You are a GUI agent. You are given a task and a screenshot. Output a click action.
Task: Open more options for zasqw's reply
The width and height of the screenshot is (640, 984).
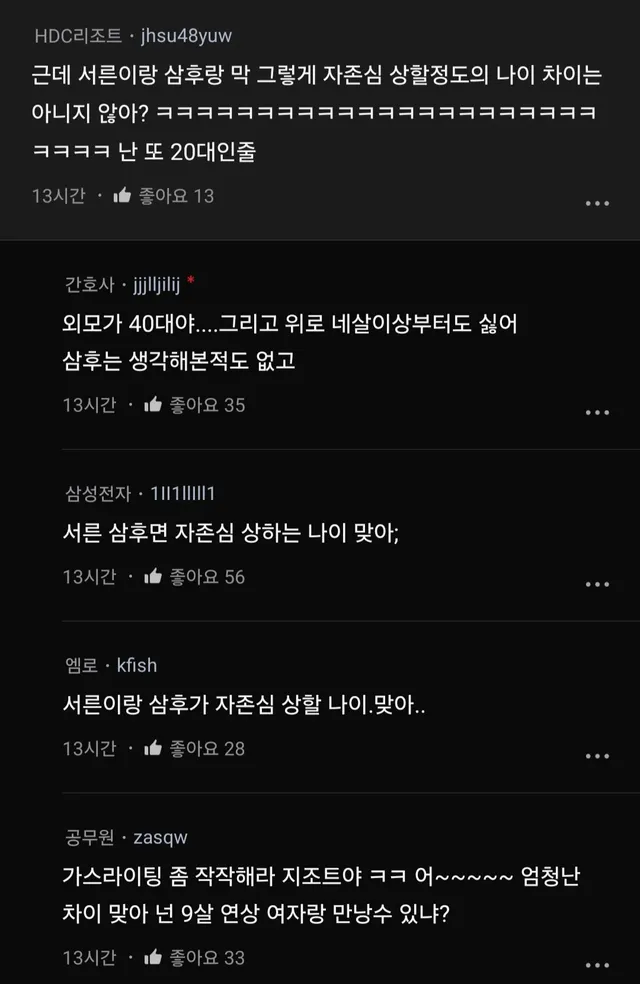[597, 965]
